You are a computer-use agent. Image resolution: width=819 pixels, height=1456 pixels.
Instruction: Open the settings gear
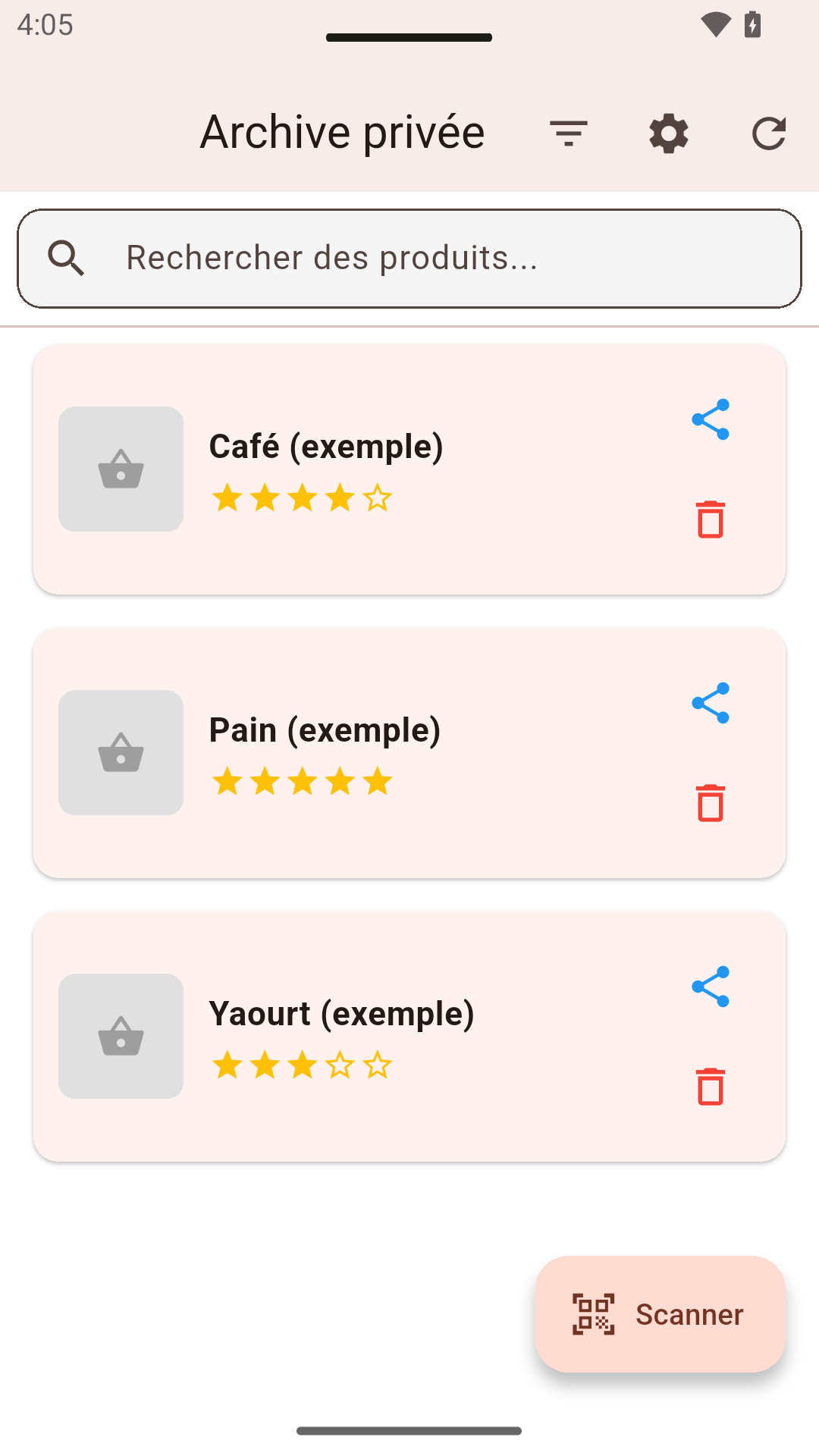click(669, 133)
